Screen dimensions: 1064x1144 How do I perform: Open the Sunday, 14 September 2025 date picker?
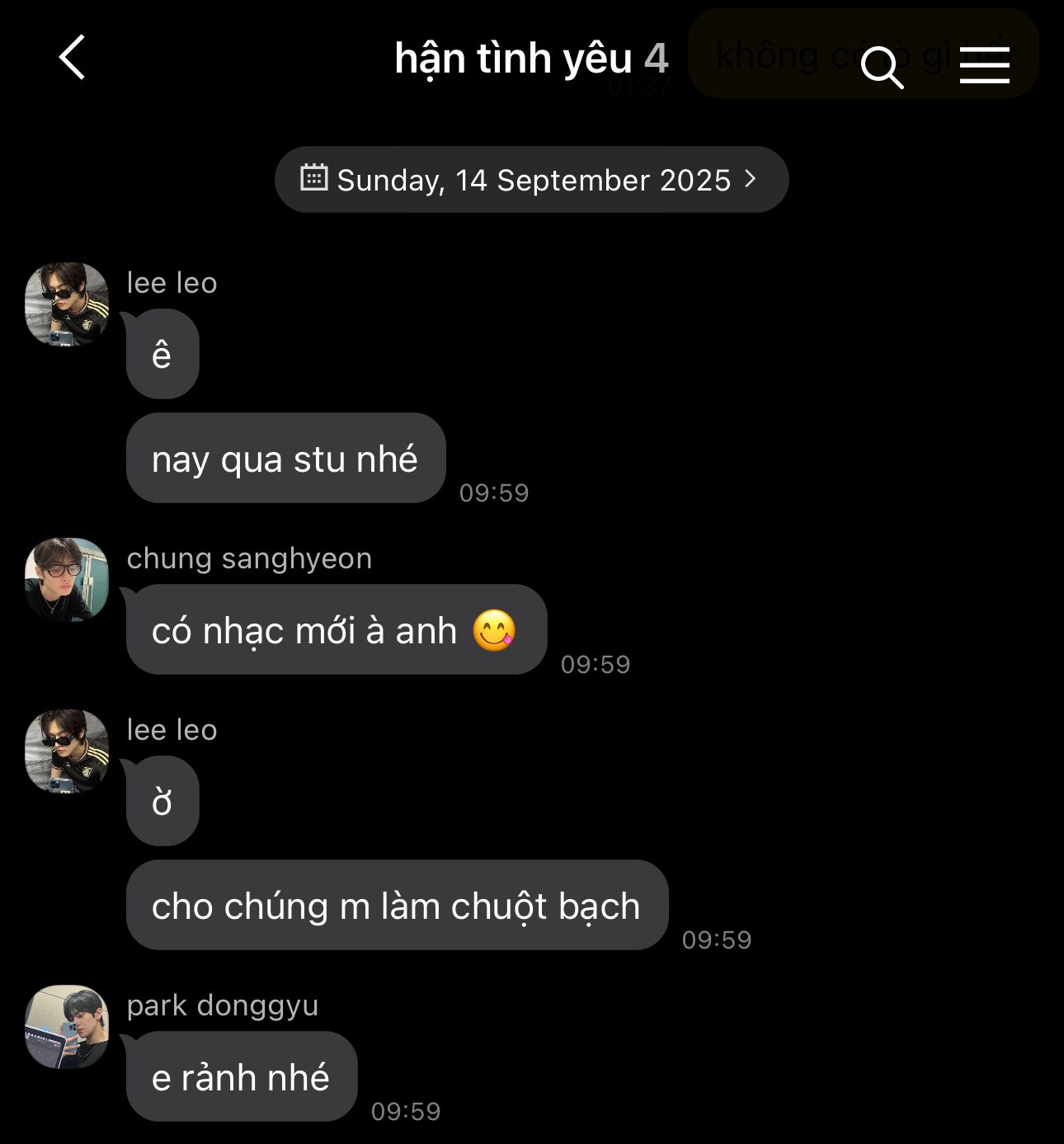click(531, 180)
